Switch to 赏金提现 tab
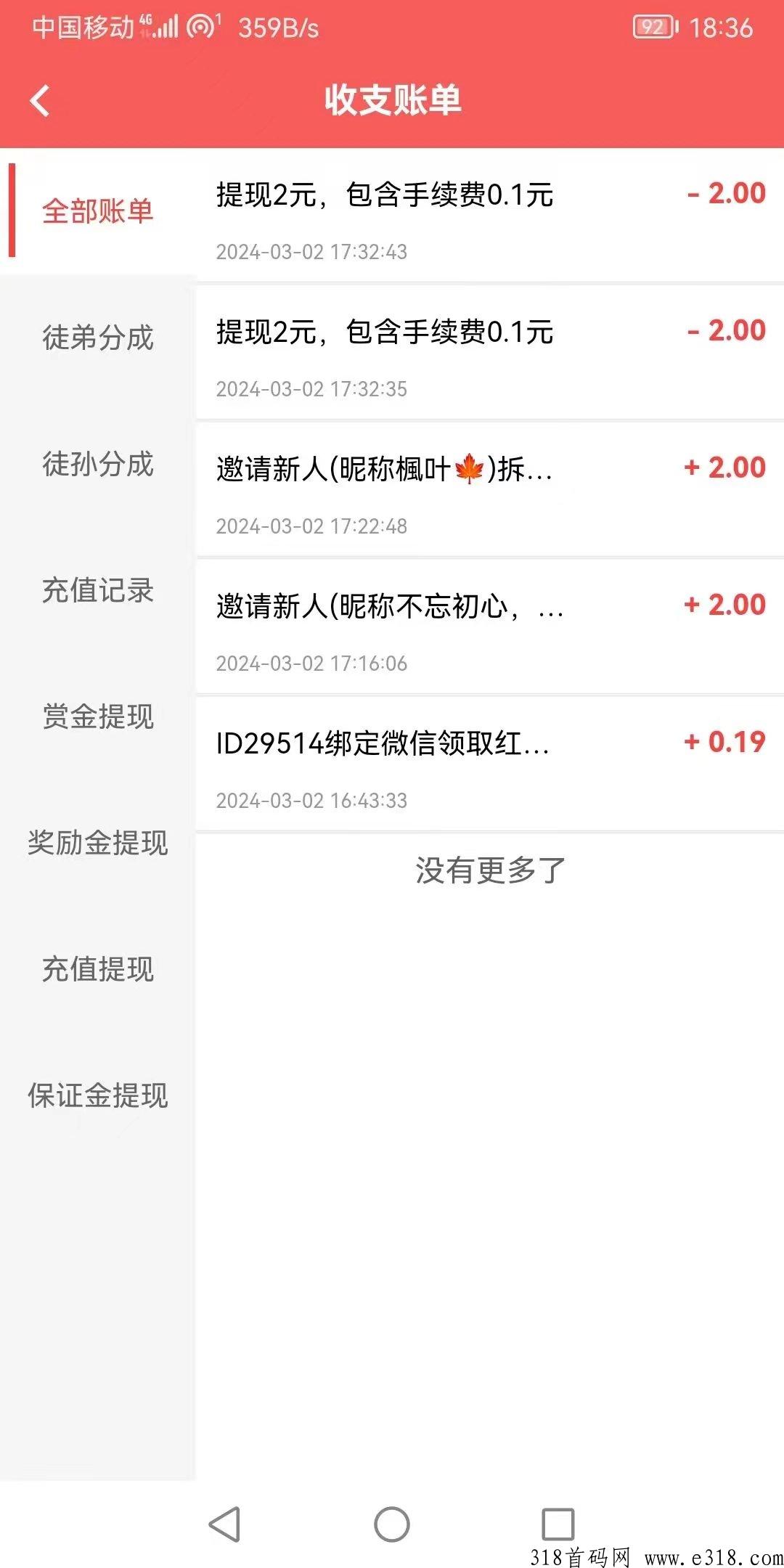The height and width of the screenshot is (1568, 784). pyautogui.click(x=98, y=716)
